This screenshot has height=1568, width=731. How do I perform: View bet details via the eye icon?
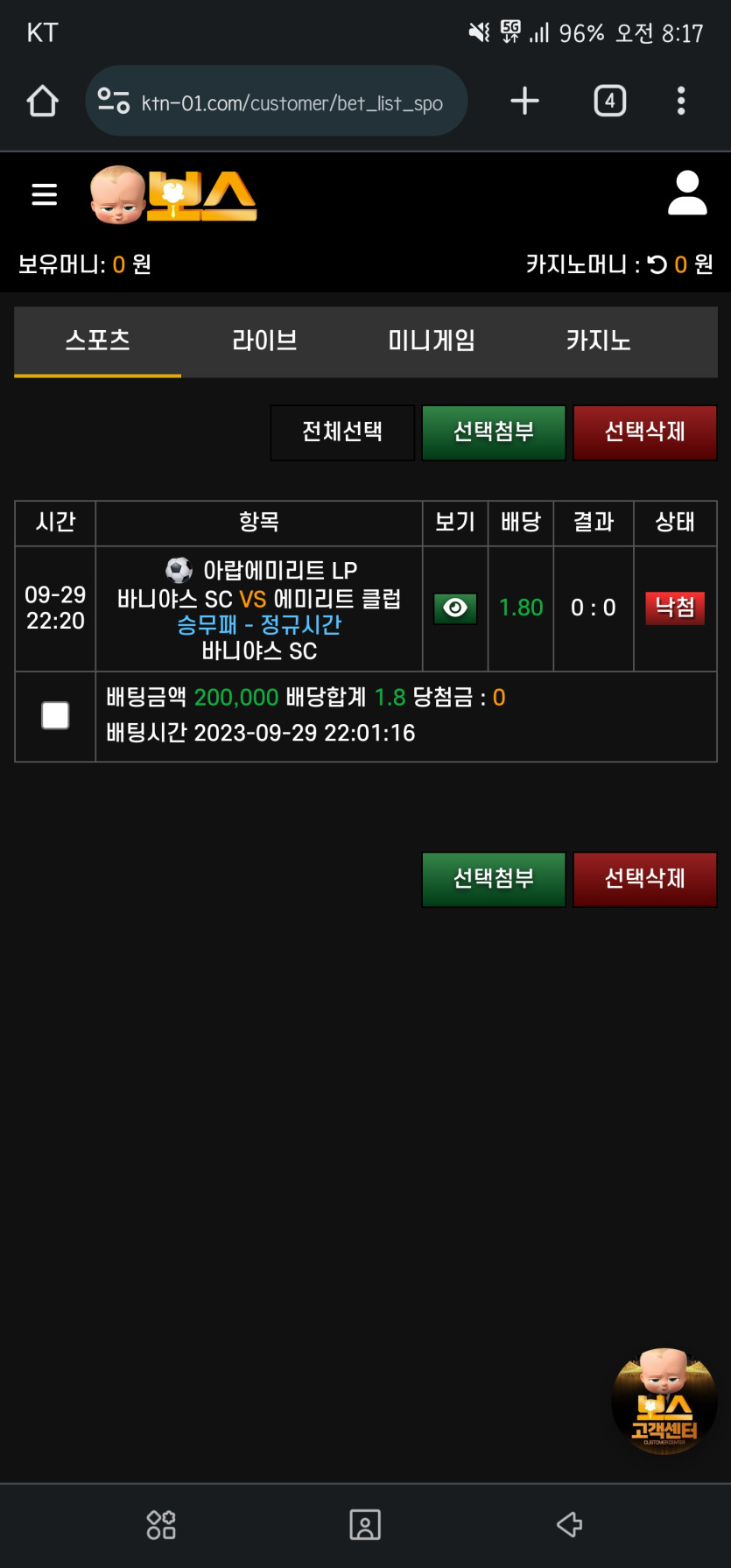455,608
